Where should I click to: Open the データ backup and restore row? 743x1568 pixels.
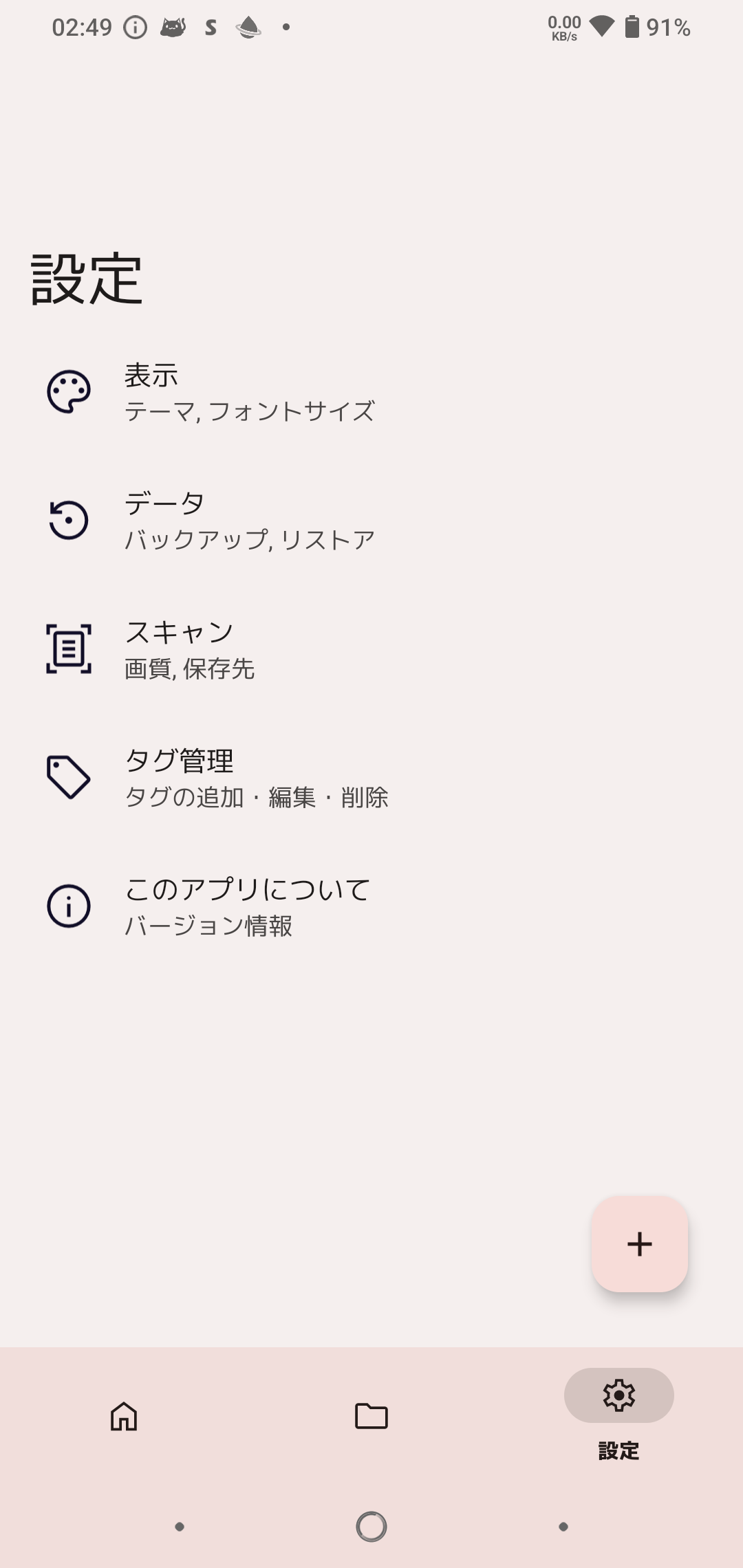(371, 521)
